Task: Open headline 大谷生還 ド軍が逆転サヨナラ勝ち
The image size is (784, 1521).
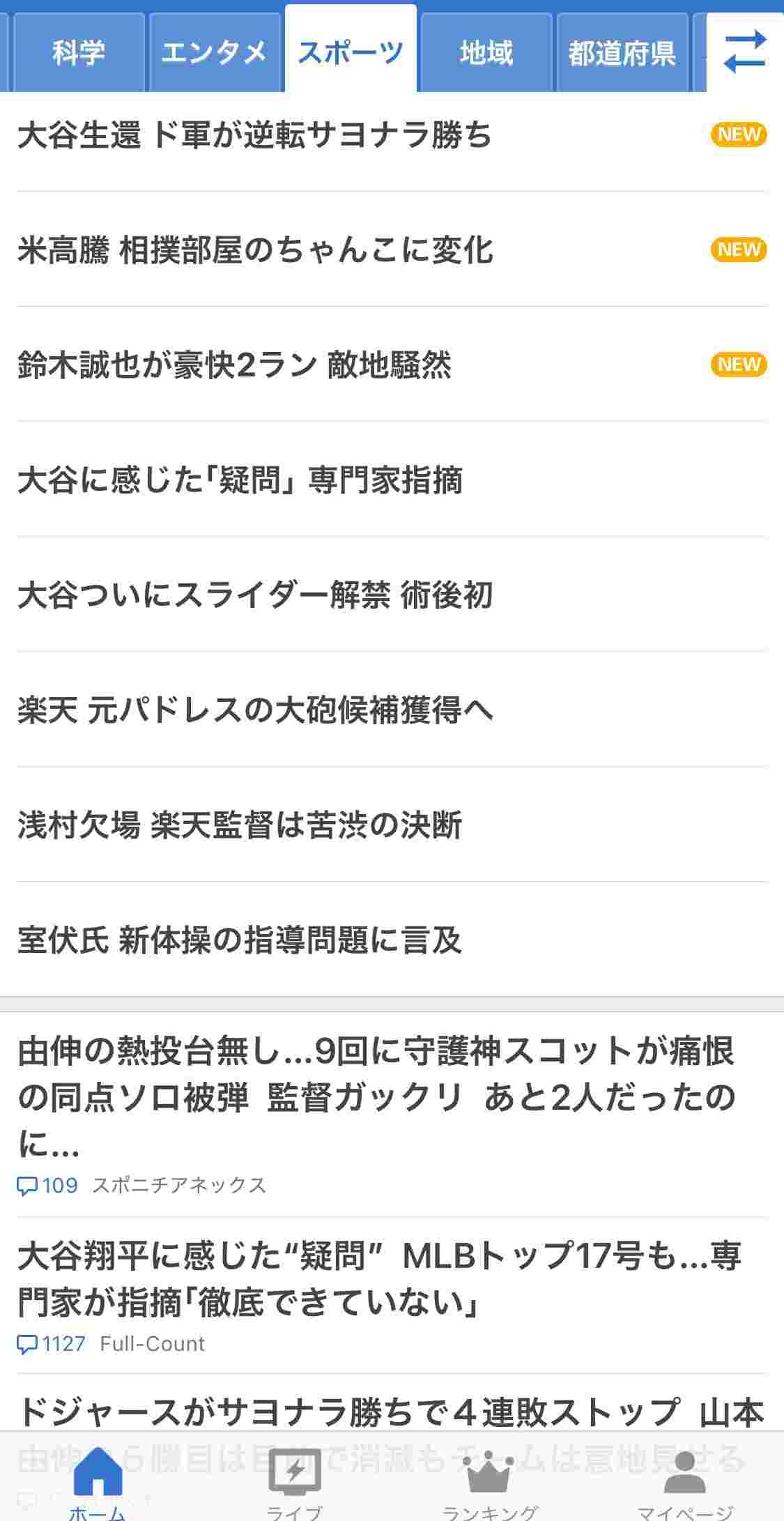Action: pos(254,135)
